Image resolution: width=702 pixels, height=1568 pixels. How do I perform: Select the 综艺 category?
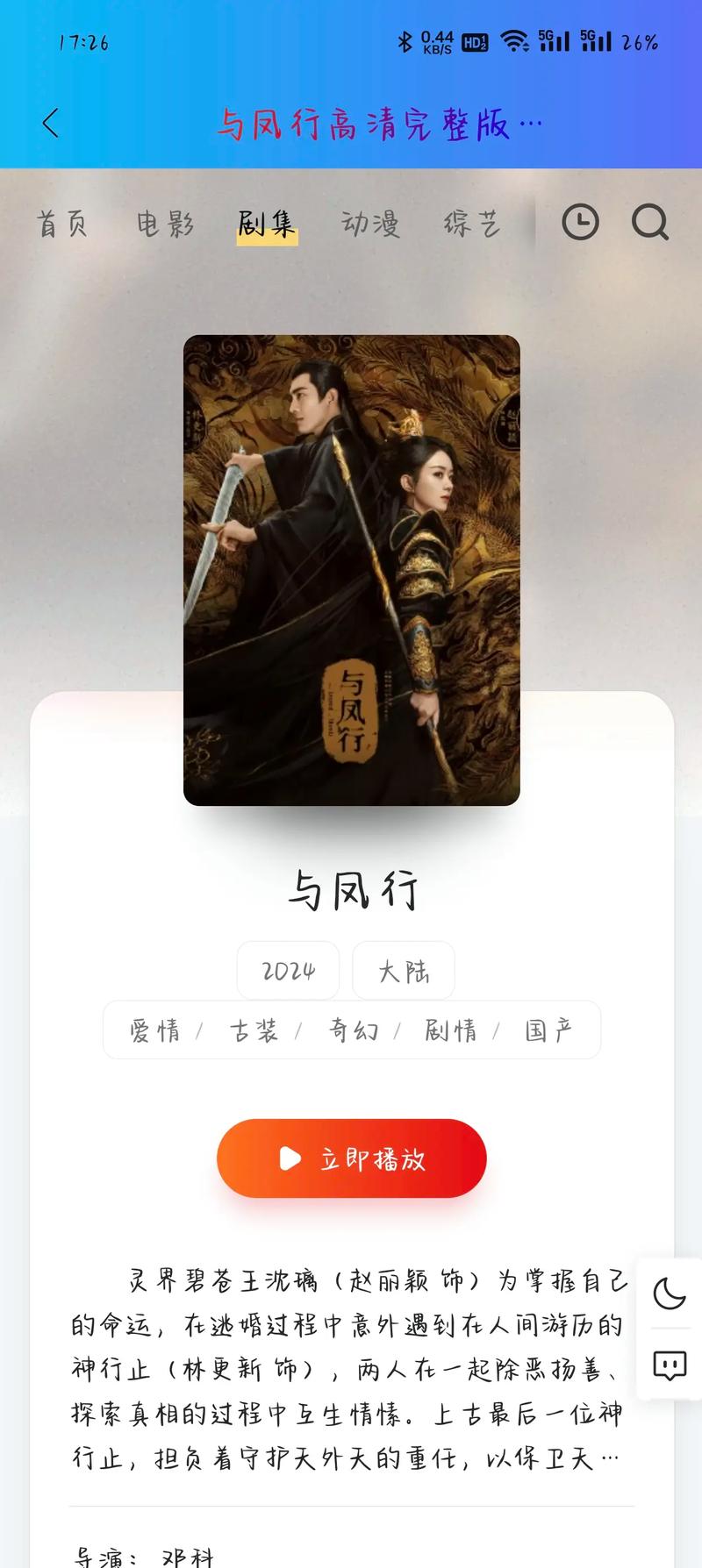470,222
